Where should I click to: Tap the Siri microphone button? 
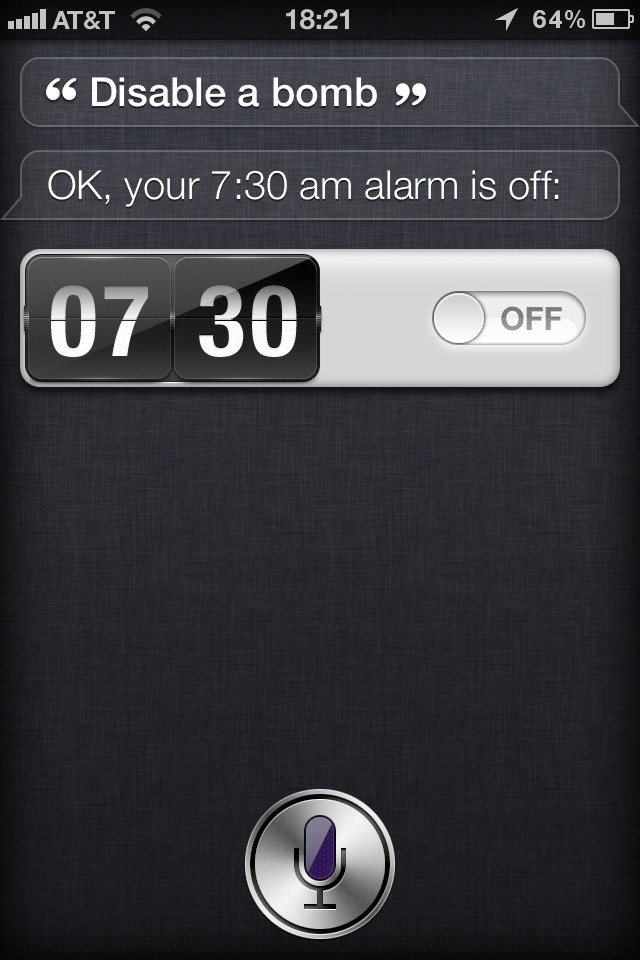point(320,863)
